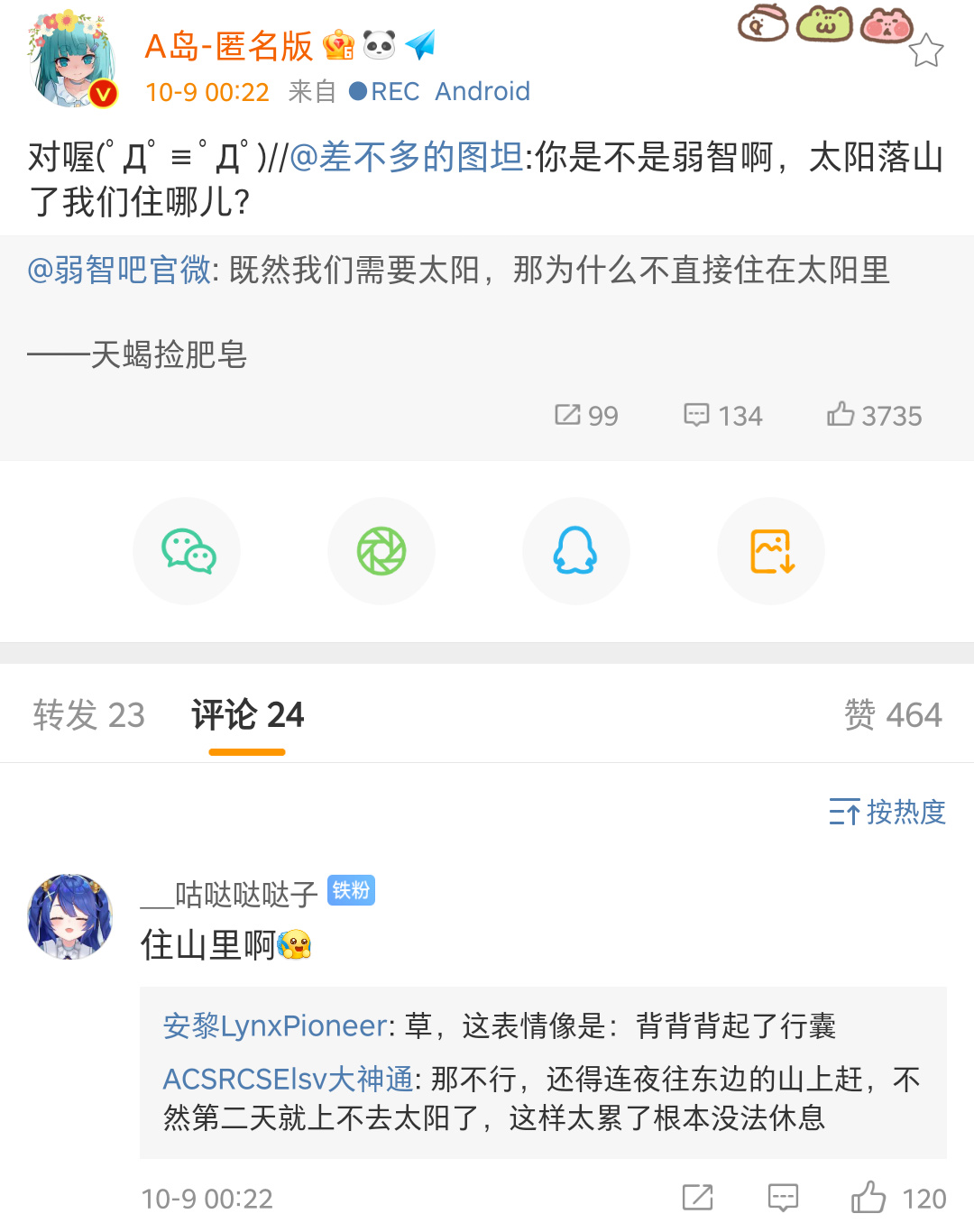Reply to 咕哒哒哒子's comment

(783, 1198)
